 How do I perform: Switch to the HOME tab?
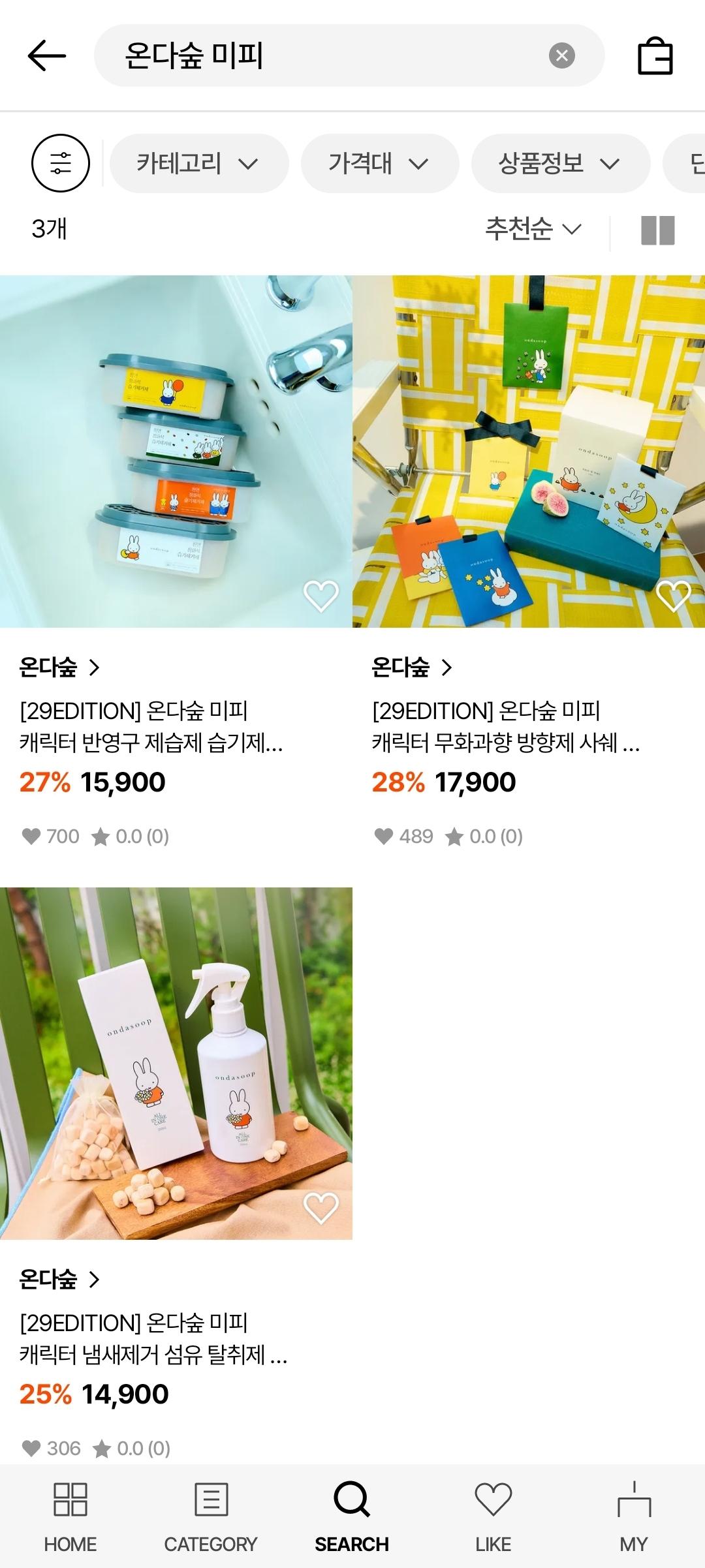70,1516
